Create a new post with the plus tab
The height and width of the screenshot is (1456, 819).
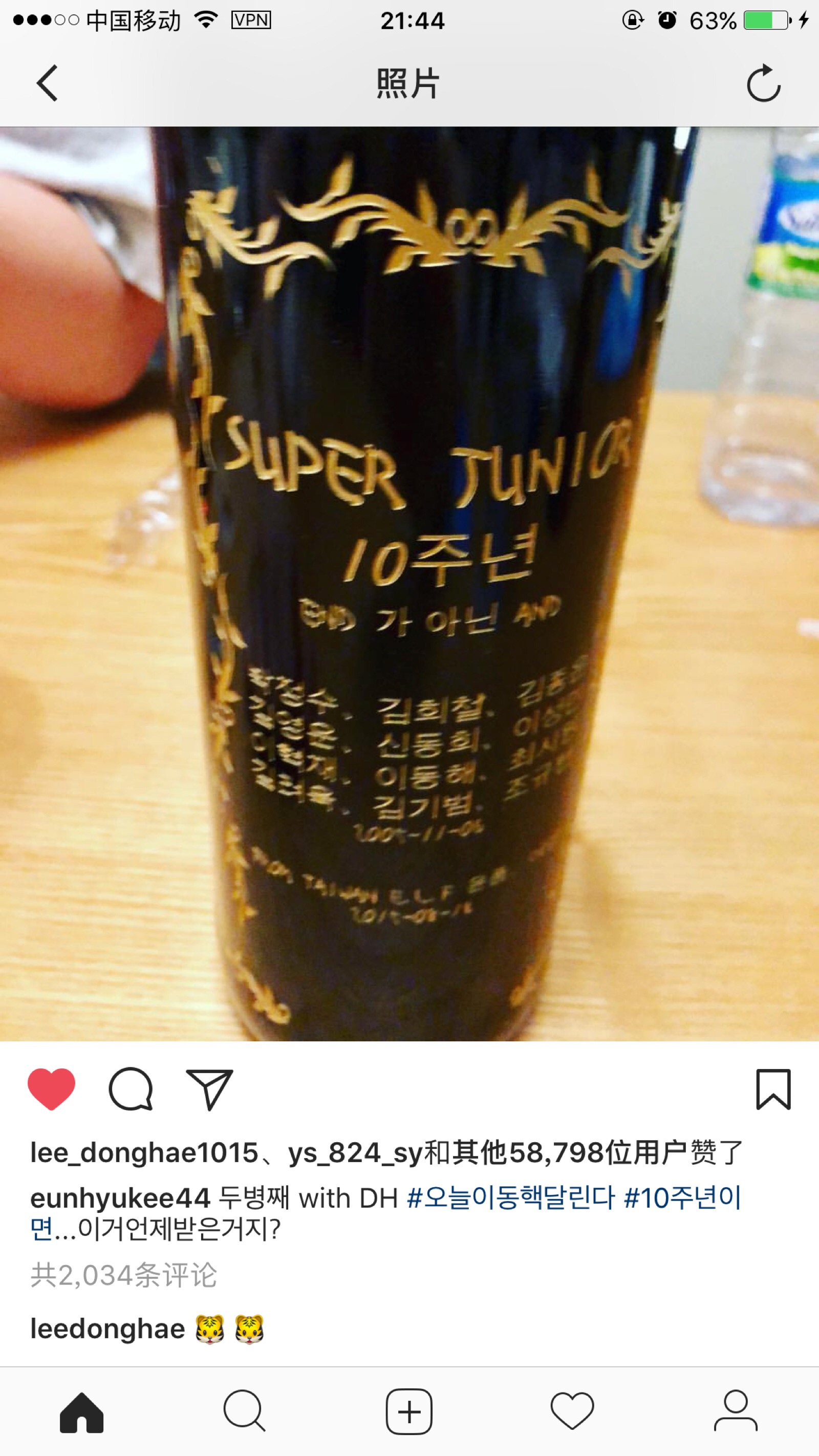coord(409,1412)
